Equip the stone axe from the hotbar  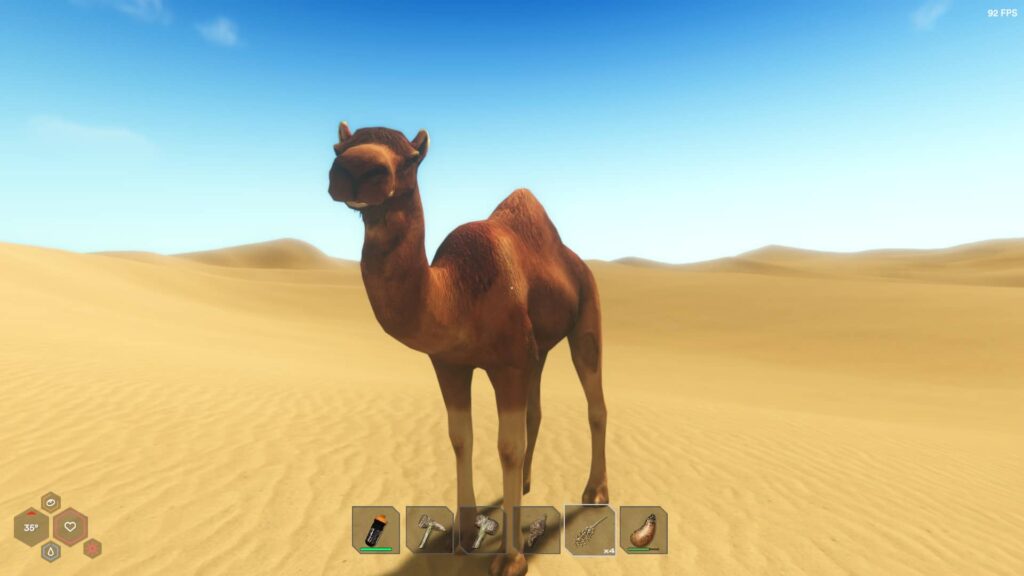tap(429, 530)
